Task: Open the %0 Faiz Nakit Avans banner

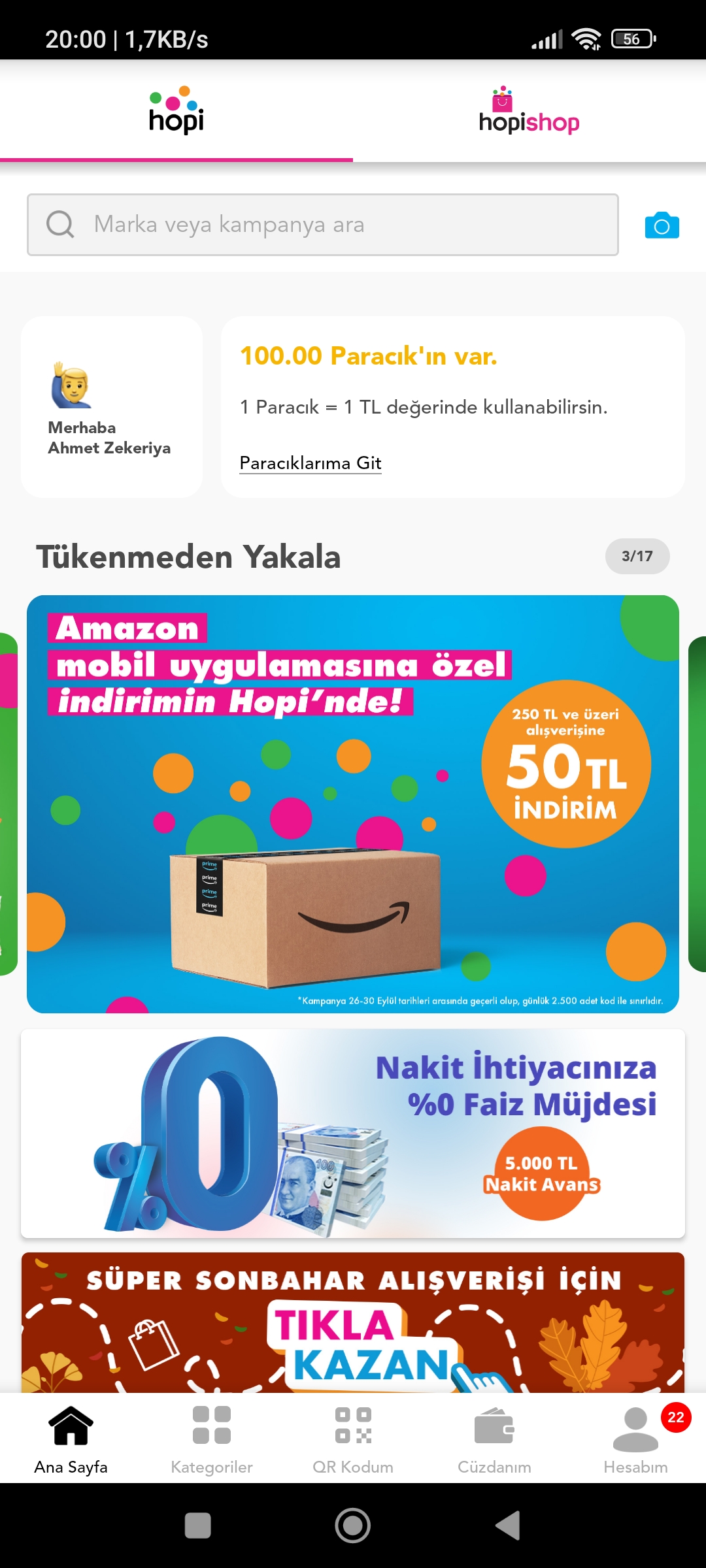Action: (353, 1133)
